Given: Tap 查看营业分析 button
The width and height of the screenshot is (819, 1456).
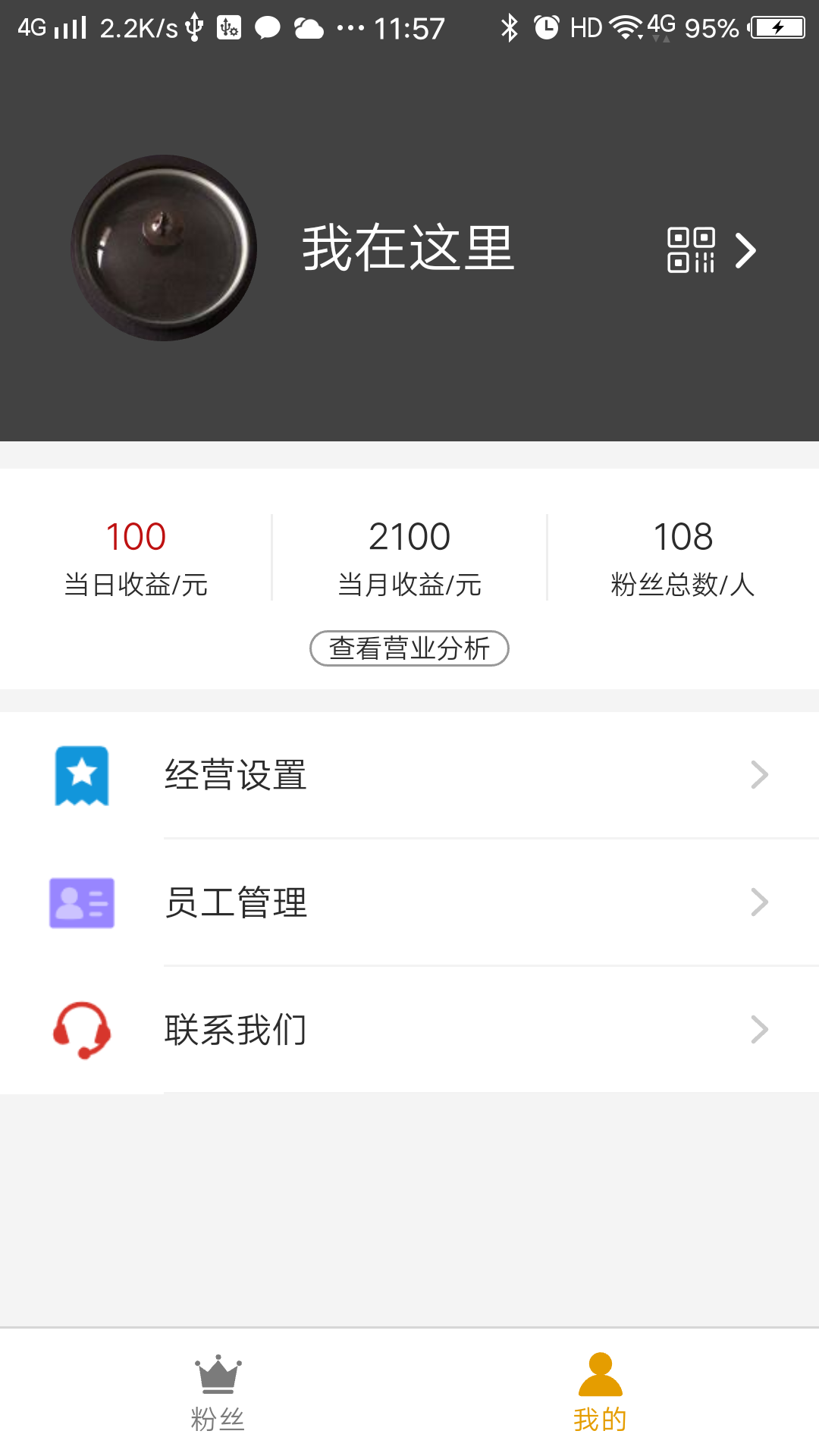Looking at the screenshot, I should pos(409,648).
